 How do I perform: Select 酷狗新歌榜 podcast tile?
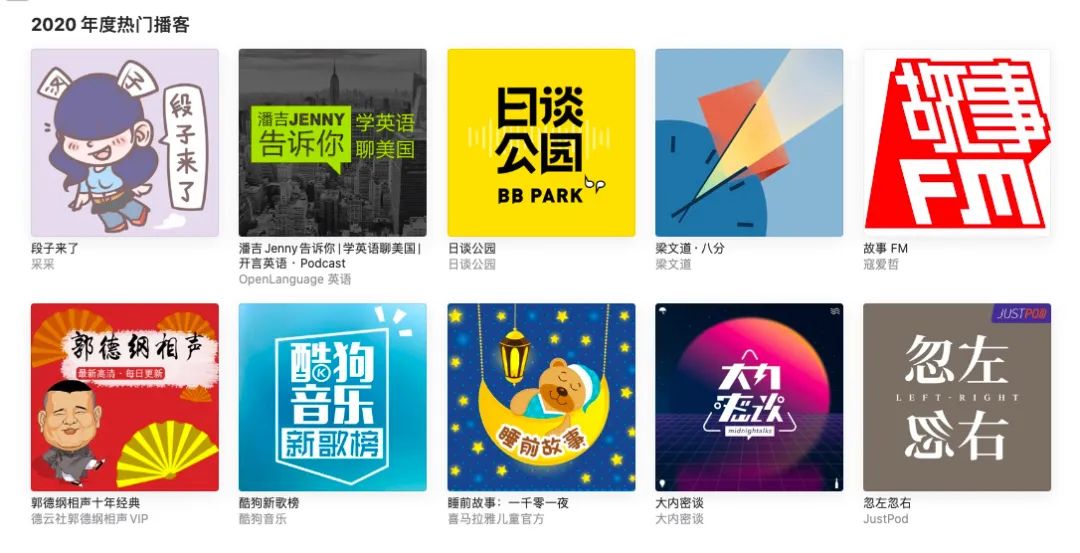pyautogui.click(x=332, y=397)
